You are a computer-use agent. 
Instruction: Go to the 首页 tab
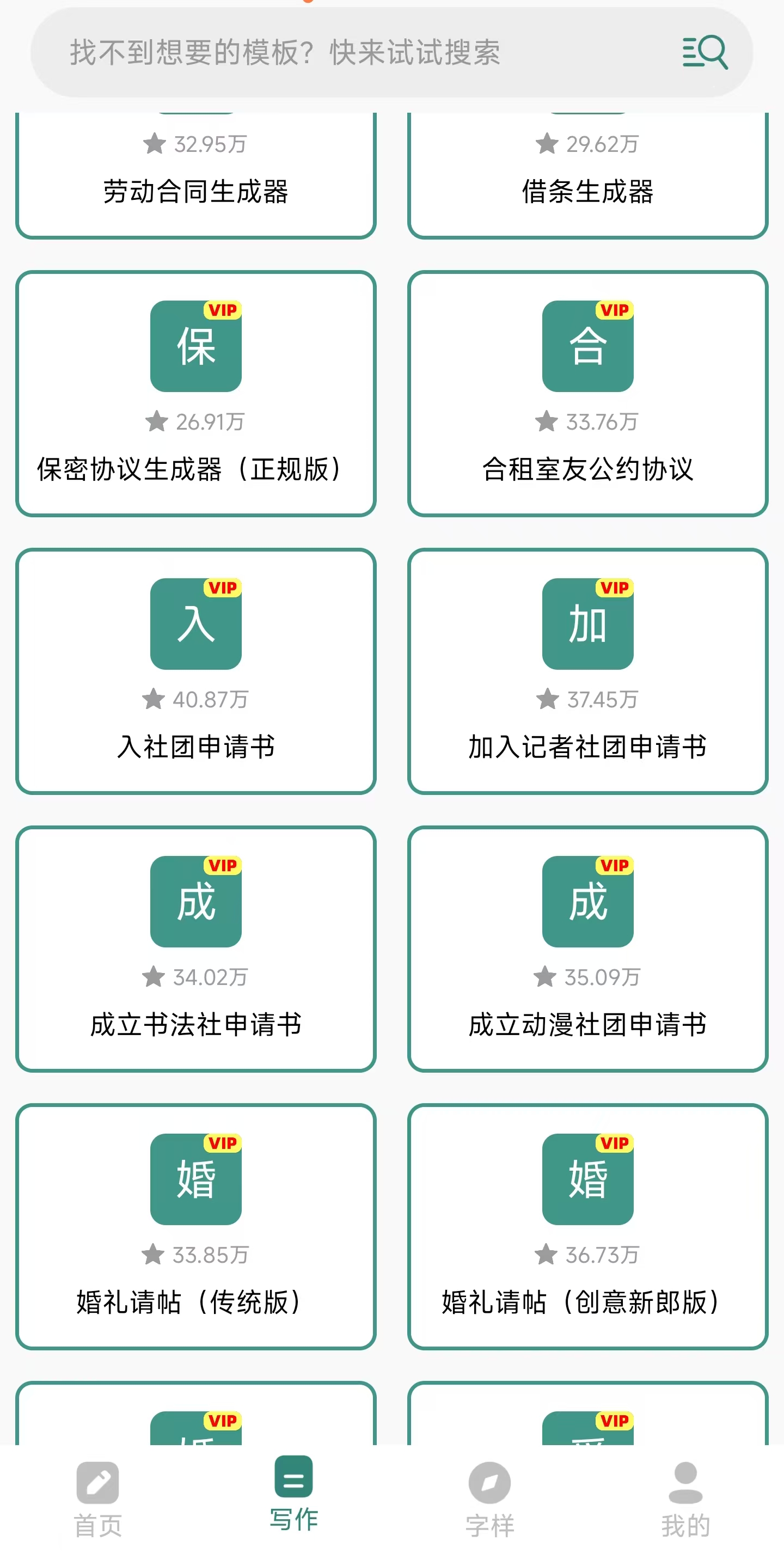click(98, 1499)
